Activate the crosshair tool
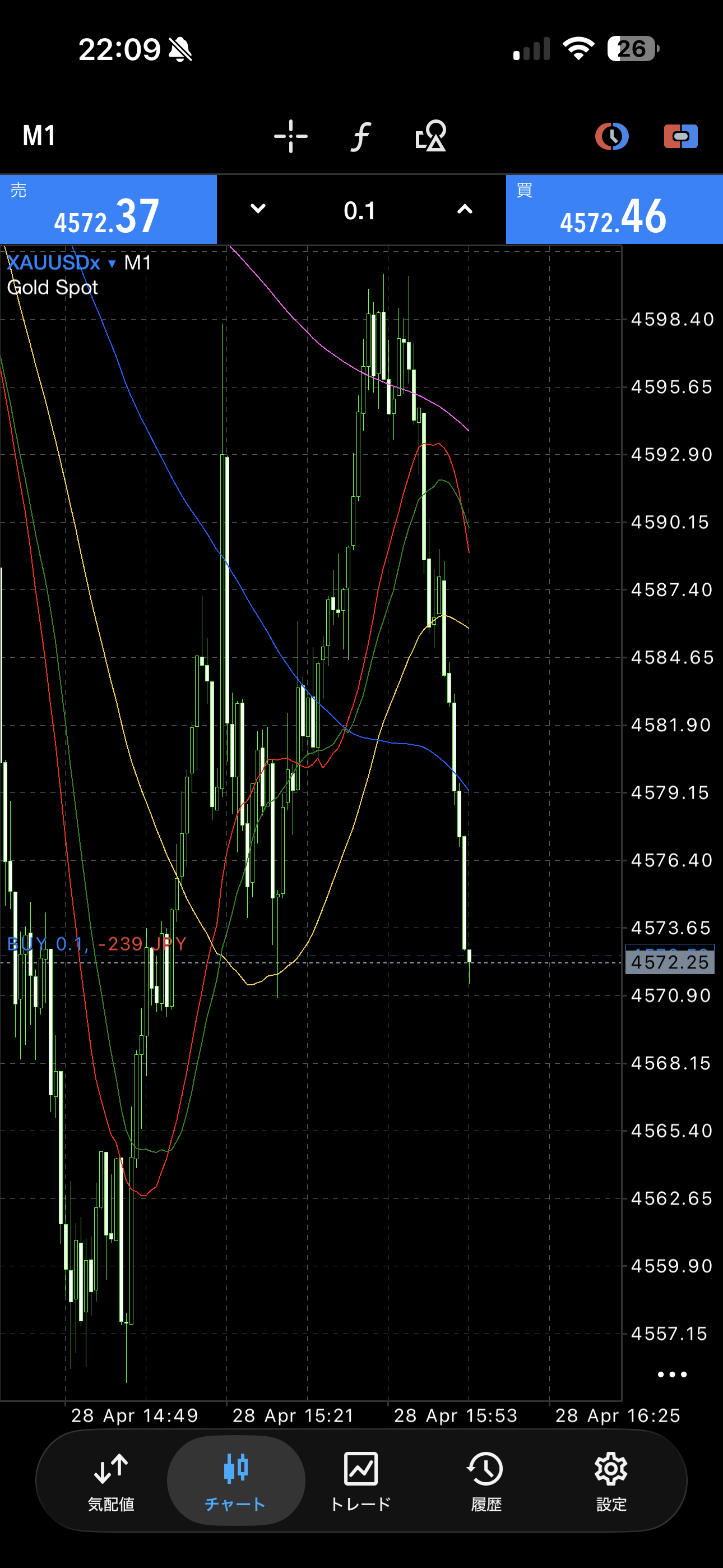The image size is (723, 1568). click(290, 136)
